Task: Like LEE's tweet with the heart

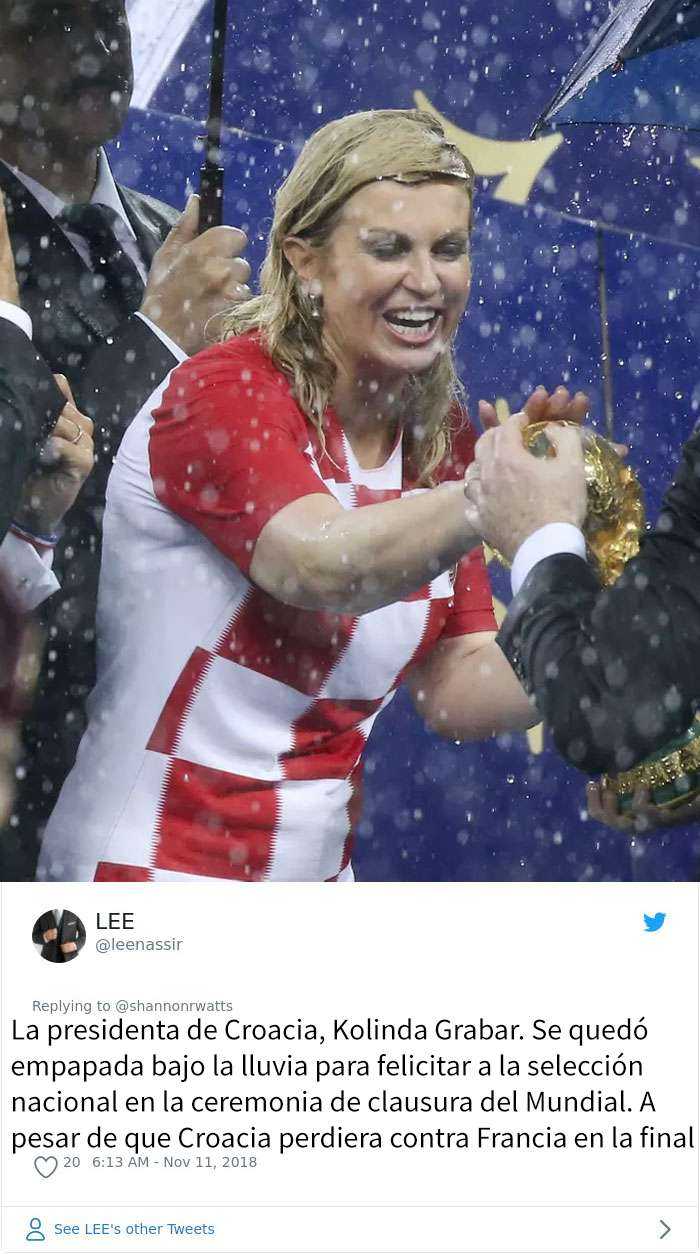Action: (46, 1166)
